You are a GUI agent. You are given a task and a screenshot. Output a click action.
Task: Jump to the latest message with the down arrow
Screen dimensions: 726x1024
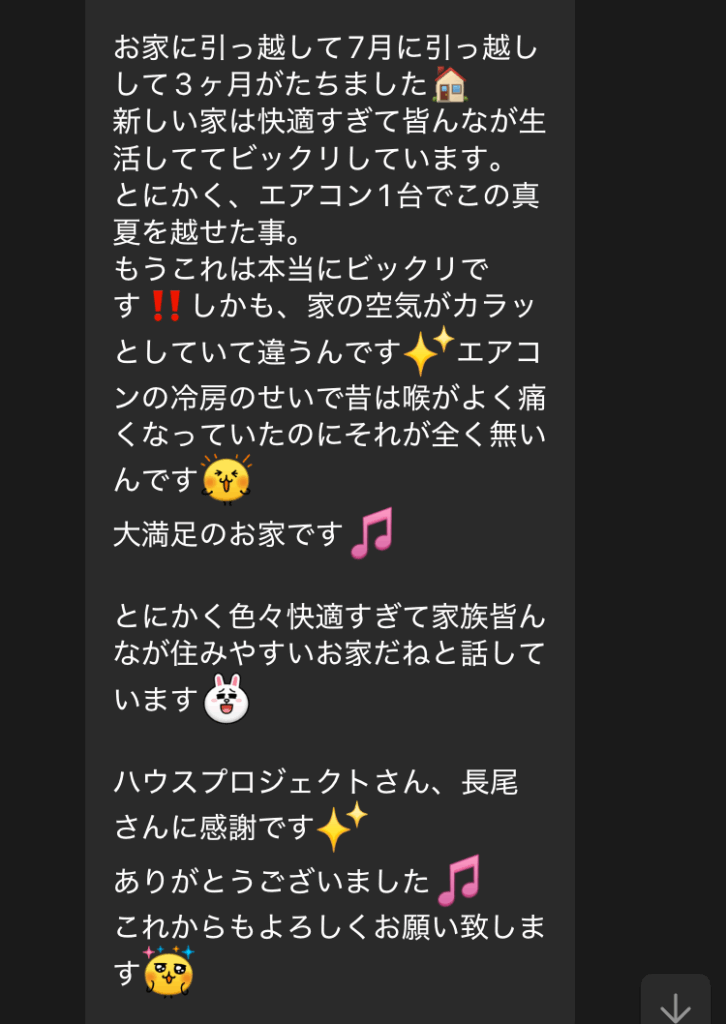click(x=675, y=1001)
